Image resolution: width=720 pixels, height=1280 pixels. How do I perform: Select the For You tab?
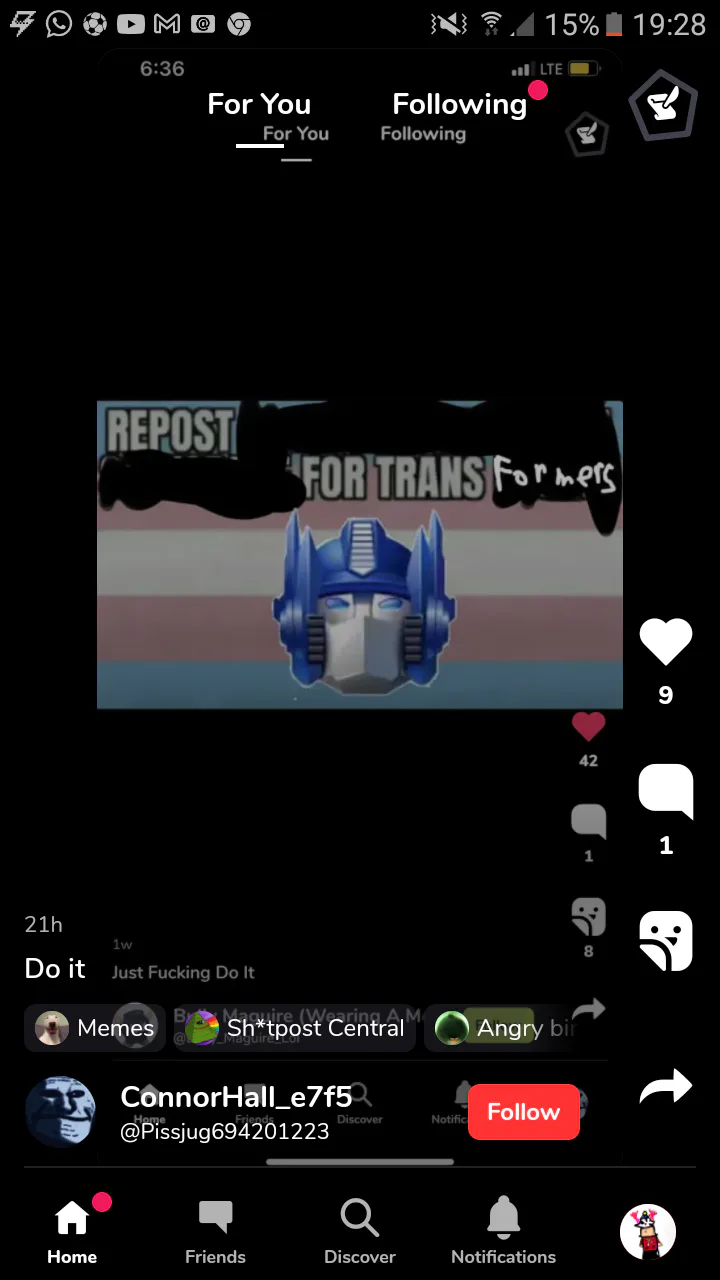pos(259,104)
